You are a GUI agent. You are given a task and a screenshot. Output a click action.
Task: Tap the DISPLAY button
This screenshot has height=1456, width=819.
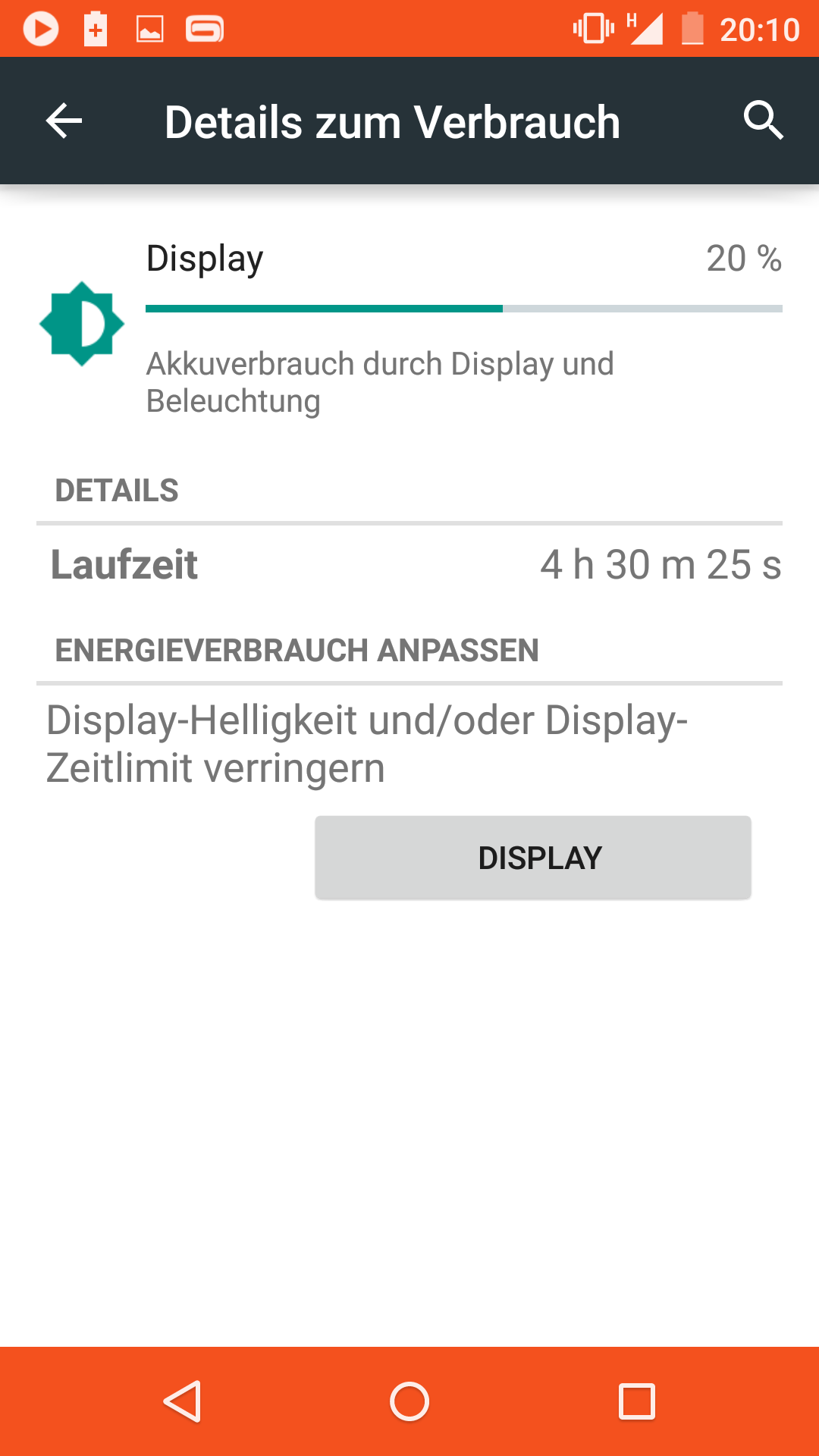point(533,858)
